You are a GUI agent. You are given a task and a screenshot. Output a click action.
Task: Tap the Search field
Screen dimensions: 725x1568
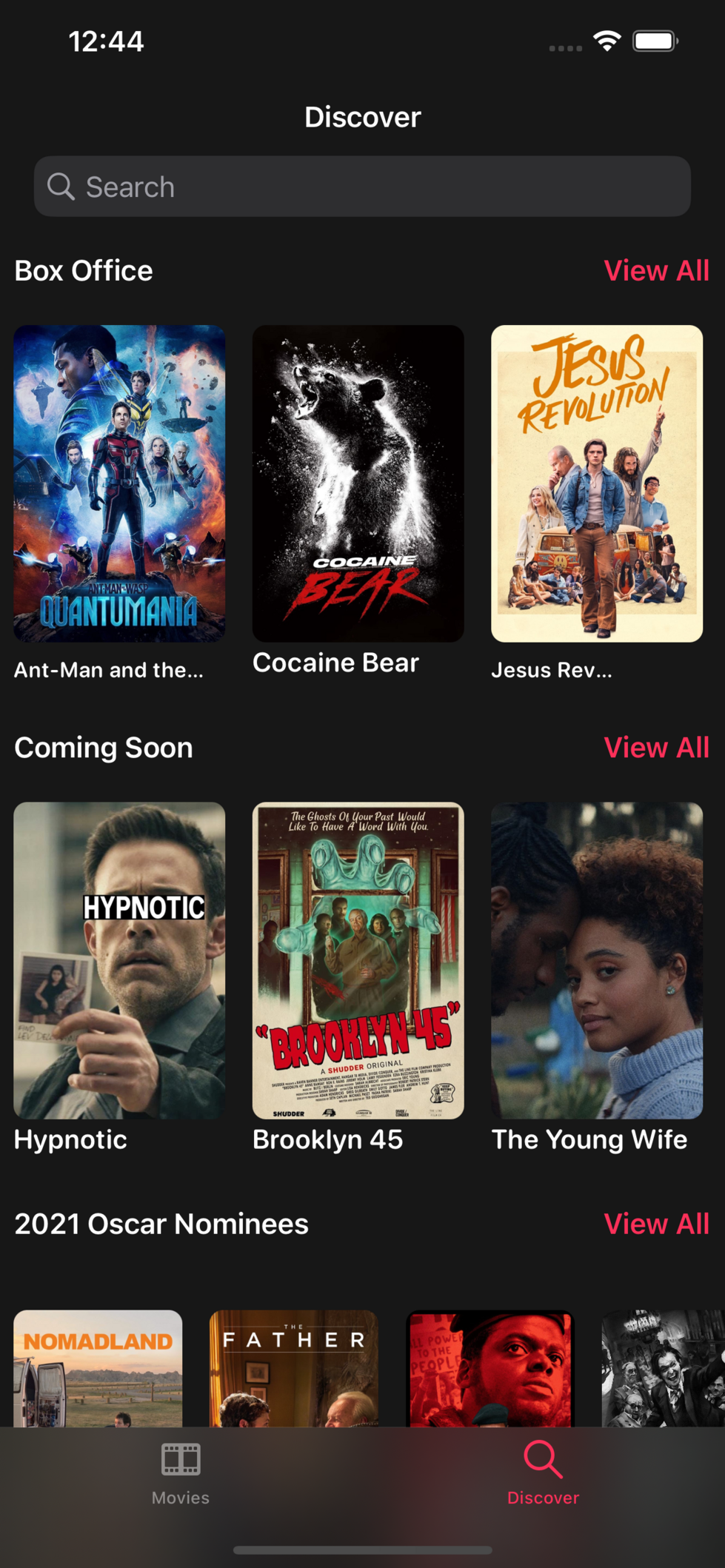[362, 187]
